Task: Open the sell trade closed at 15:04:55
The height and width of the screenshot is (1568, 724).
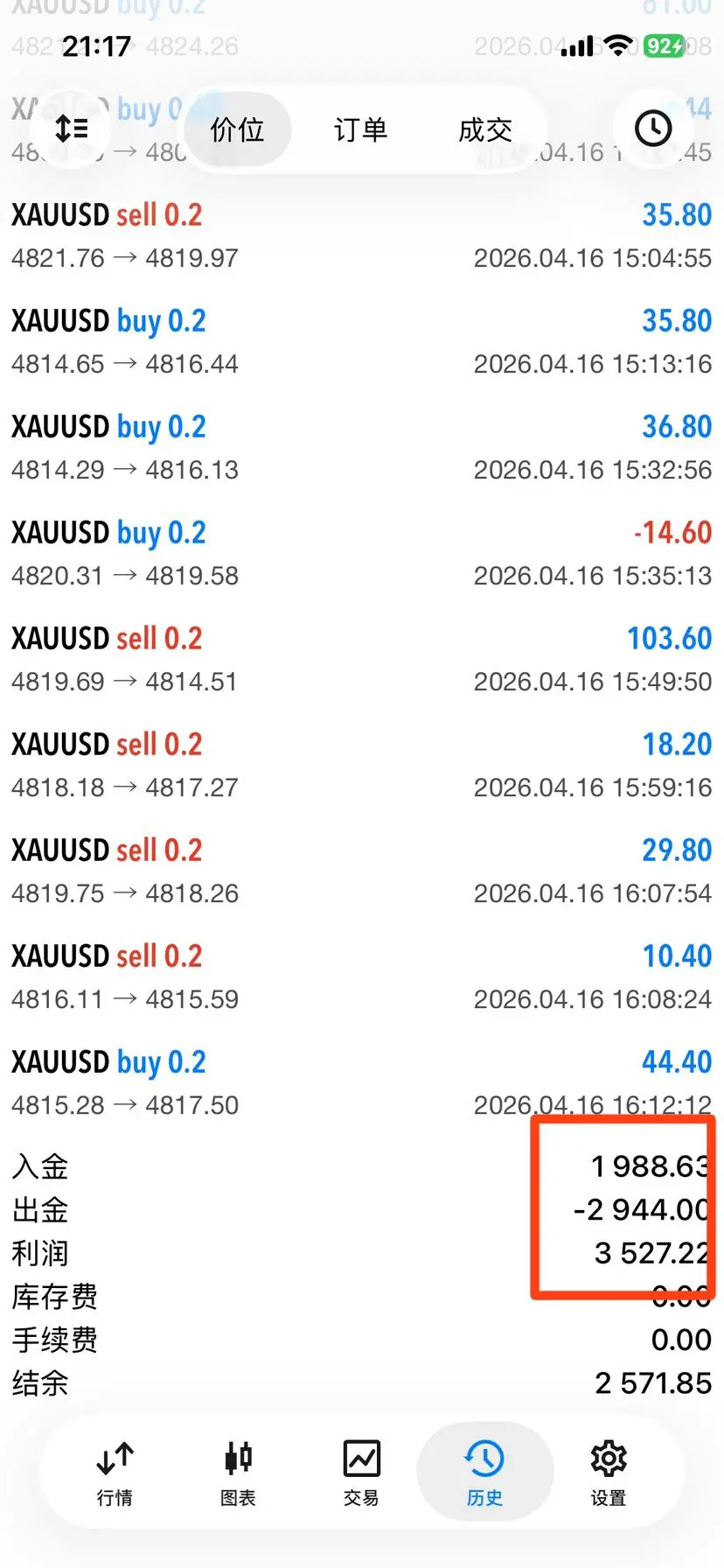Action: click(361, 235)
